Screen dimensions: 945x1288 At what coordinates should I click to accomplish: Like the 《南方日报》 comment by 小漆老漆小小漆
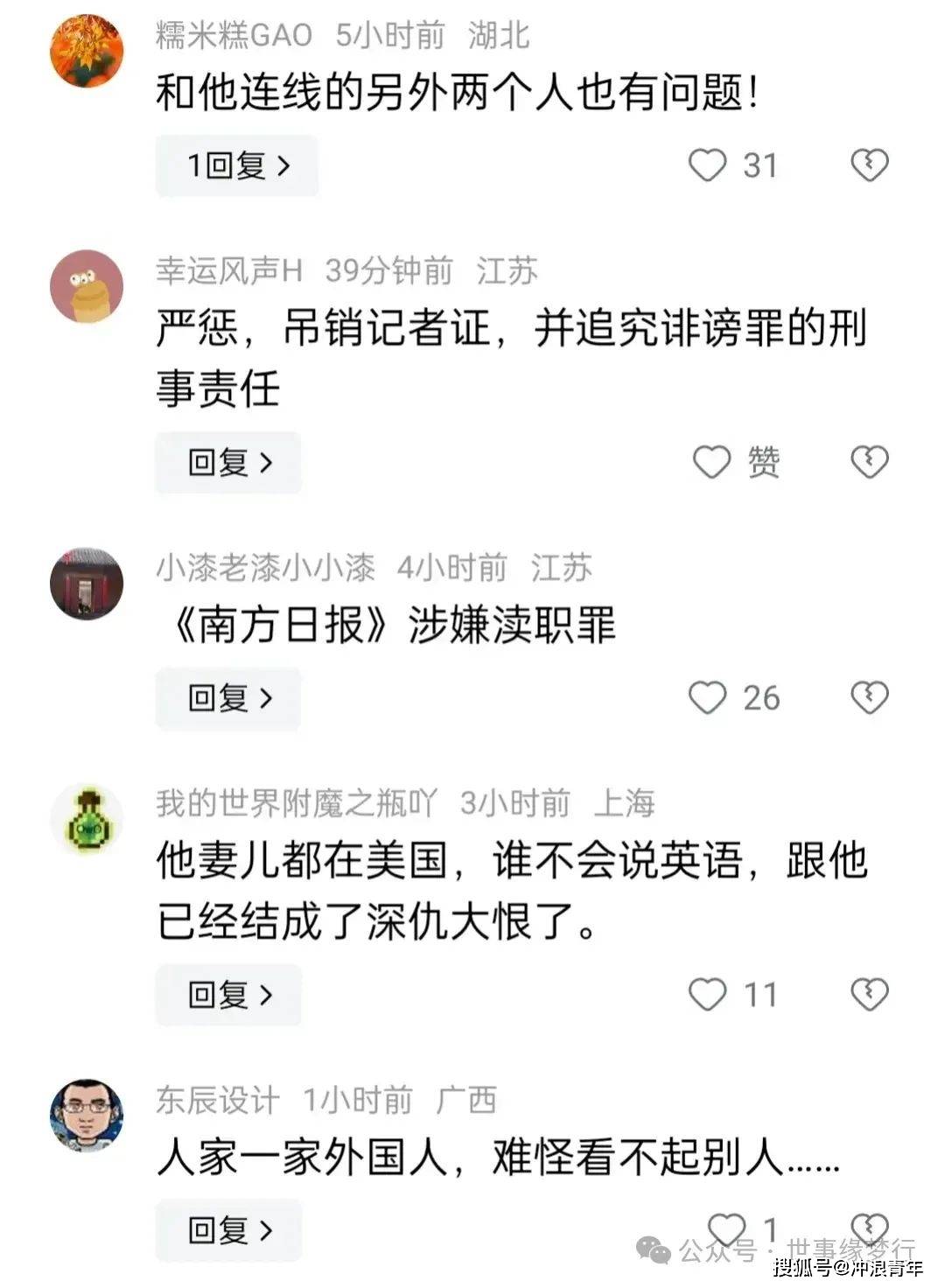[x=707, y=698]
